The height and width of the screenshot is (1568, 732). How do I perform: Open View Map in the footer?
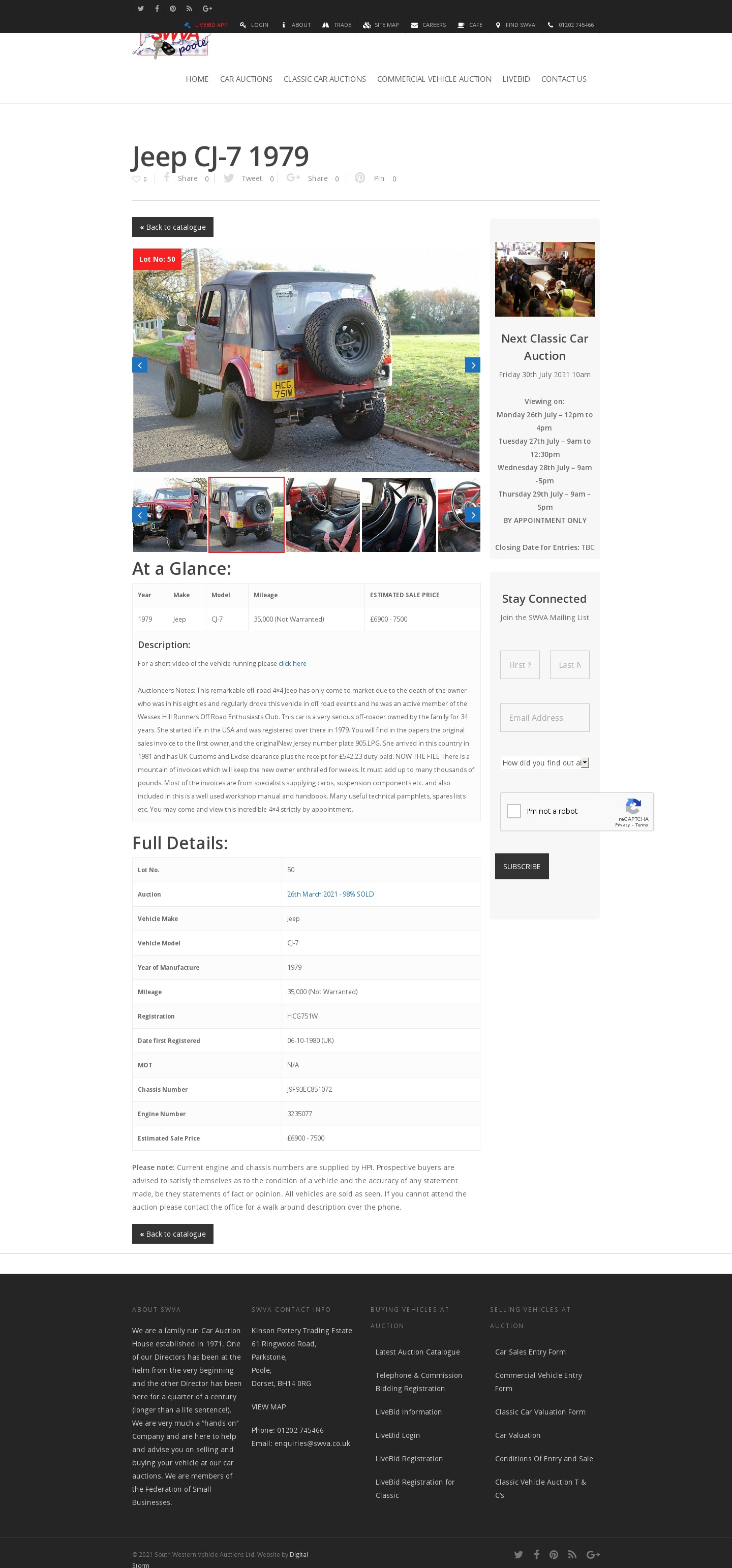tap(268, 1407)
